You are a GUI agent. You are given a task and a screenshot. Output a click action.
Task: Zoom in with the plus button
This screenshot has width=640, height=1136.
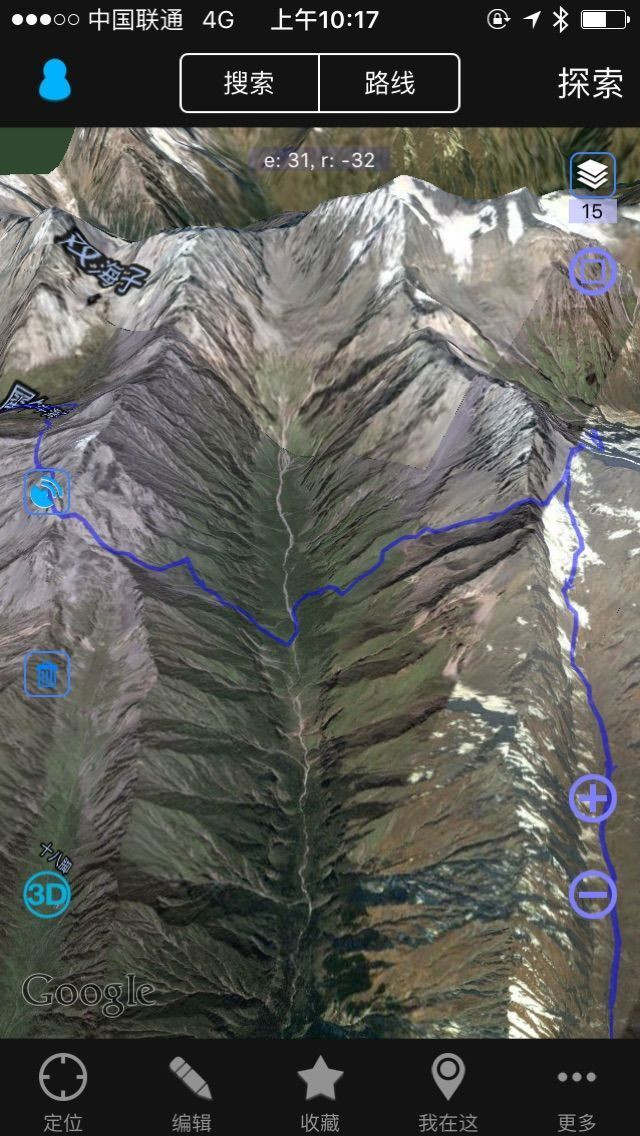pos(593,798)
